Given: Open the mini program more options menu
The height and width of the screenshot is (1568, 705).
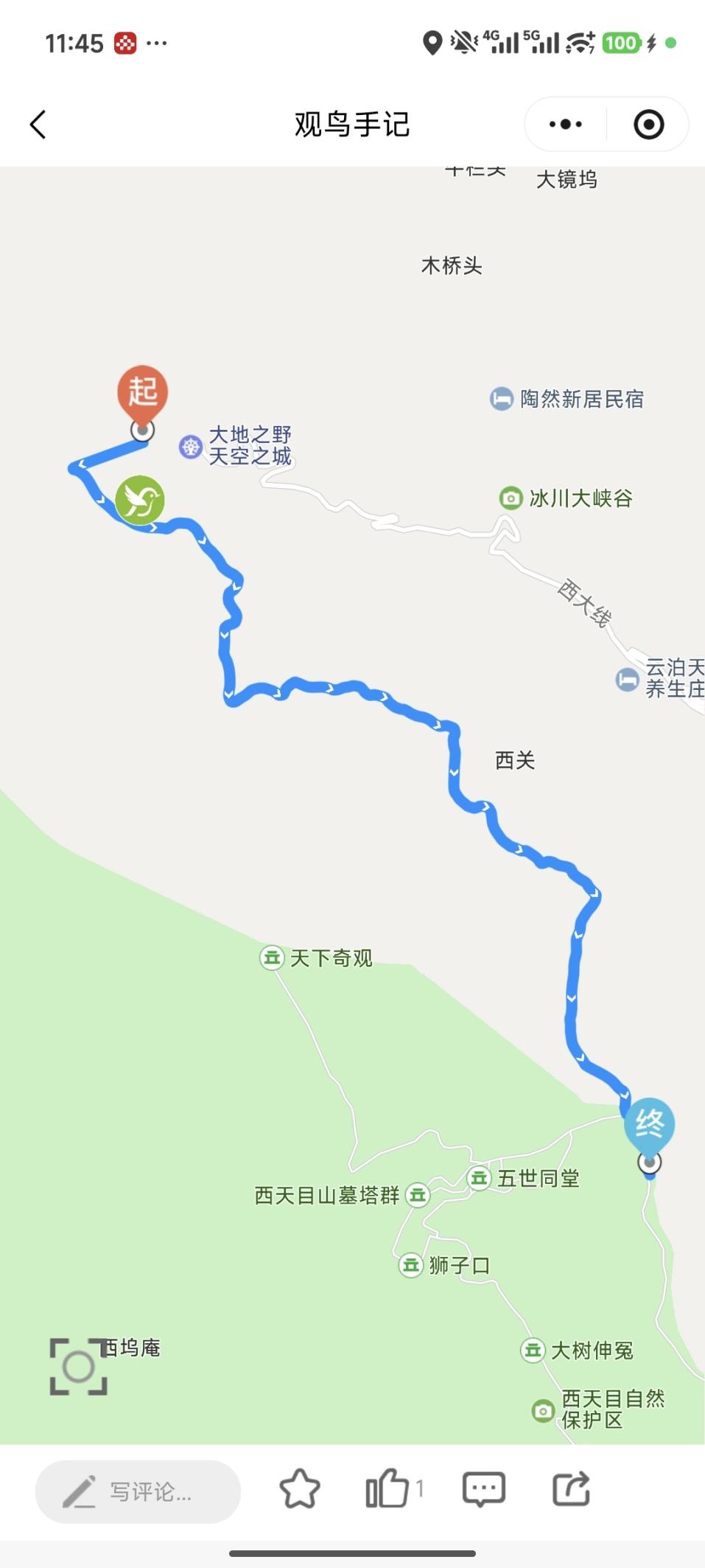Looking at the screenshot, I should 566,125.
